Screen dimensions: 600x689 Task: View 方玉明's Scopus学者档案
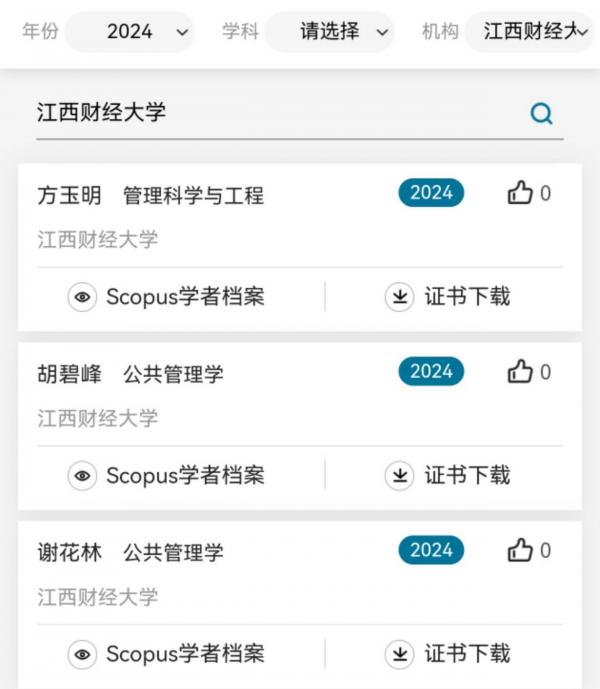pyautogui.click(x=167, y=297)
